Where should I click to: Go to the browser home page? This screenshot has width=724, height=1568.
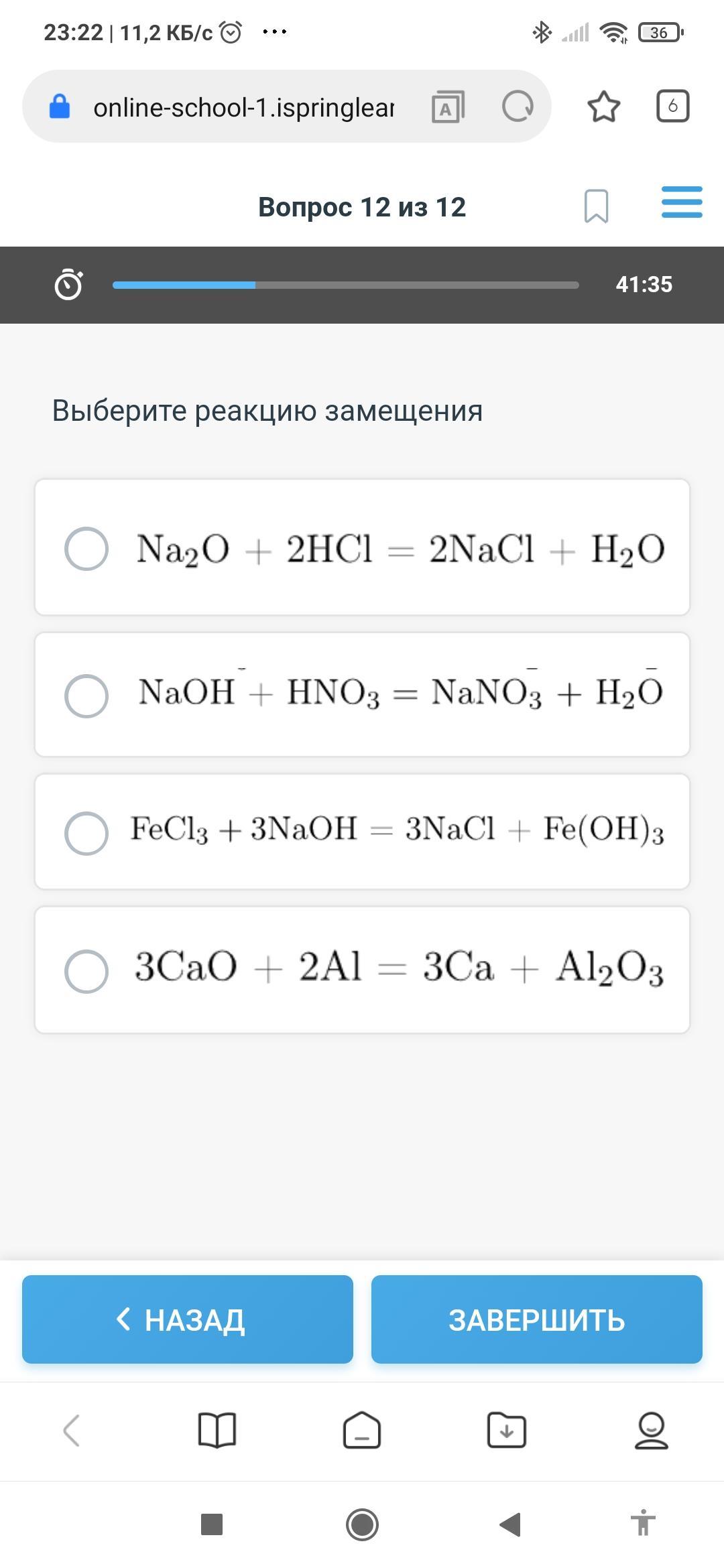[362, 1431]
